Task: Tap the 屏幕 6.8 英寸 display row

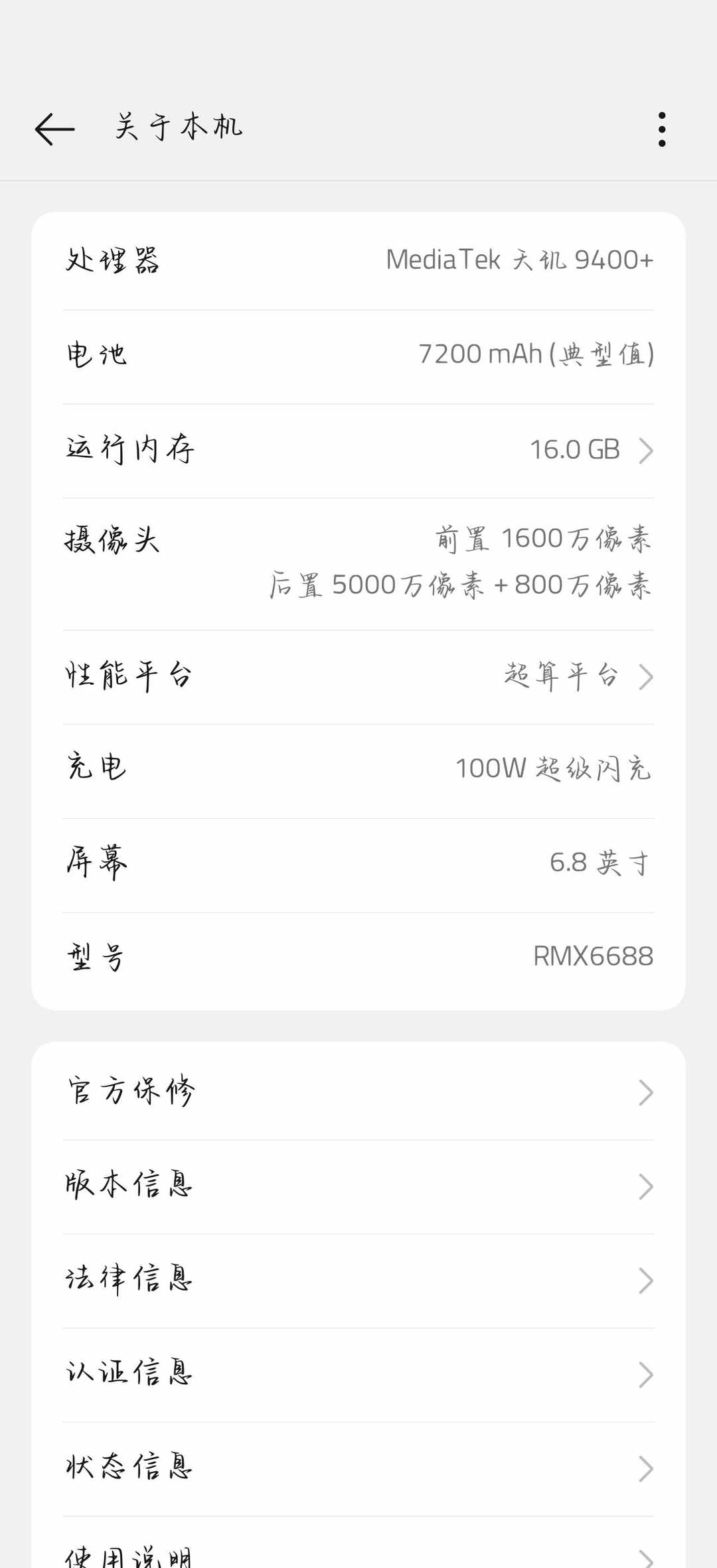Action: tap(358, 863)
